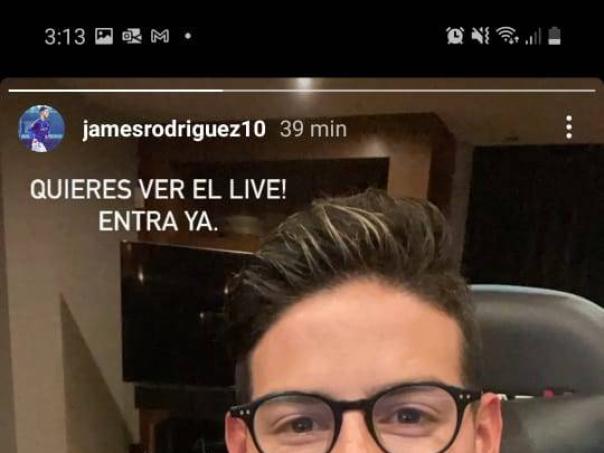Open jamesrodriguez10 profile picture
604x453 pixels.
[41, 128]
